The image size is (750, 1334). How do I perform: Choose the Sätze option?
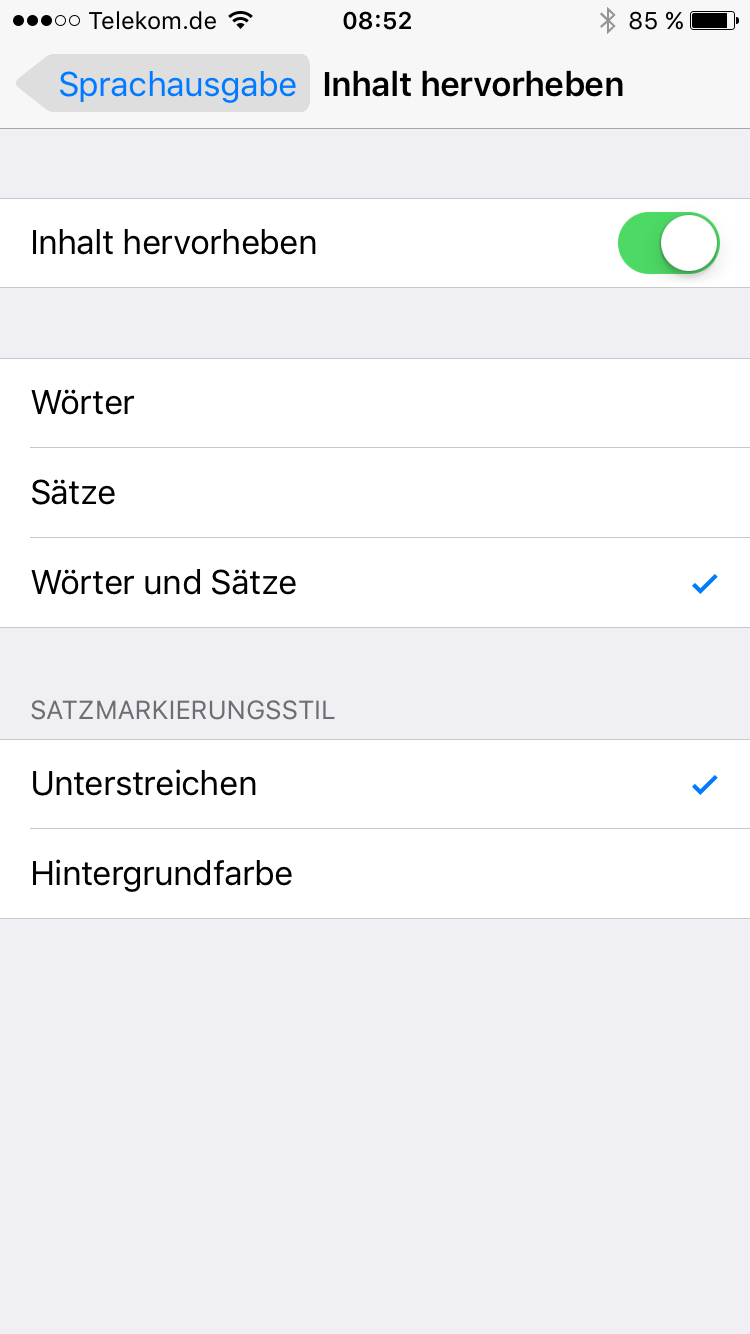(375, 493)
